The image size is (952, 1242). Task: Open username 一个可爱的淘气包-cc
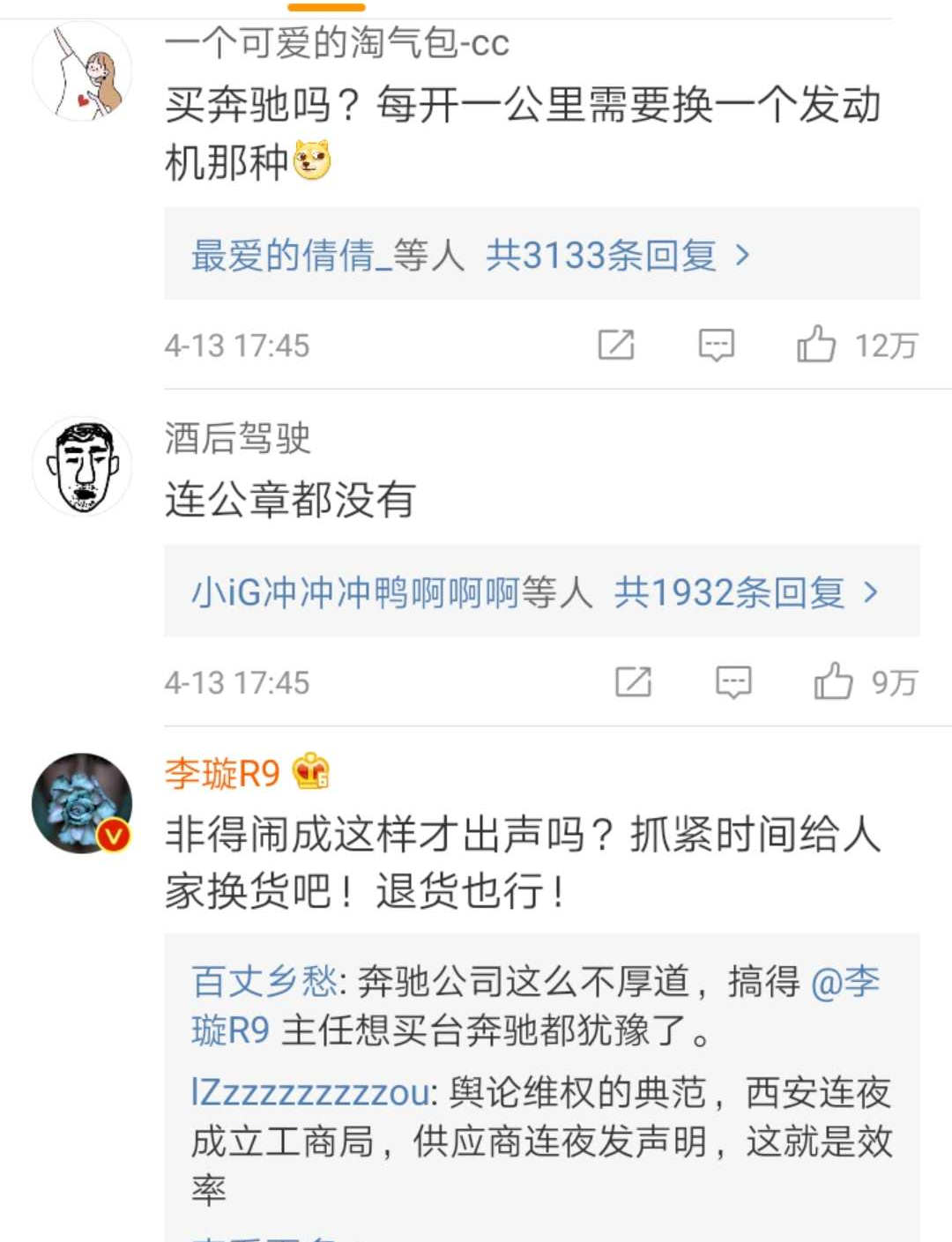pyautogui.click(x=337, y=42)
